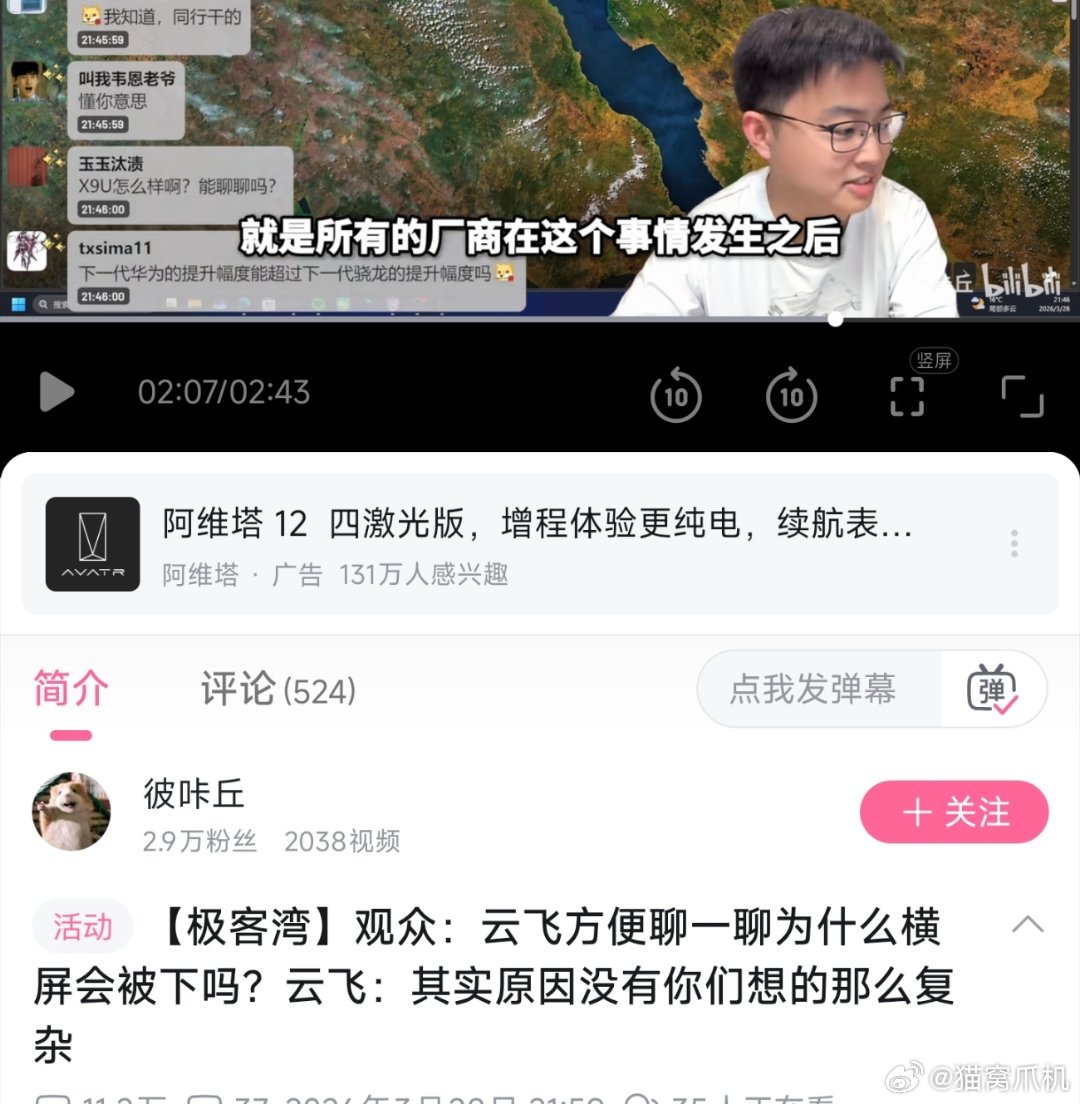Click the white dot on the progress bar

tap(833, 321)
